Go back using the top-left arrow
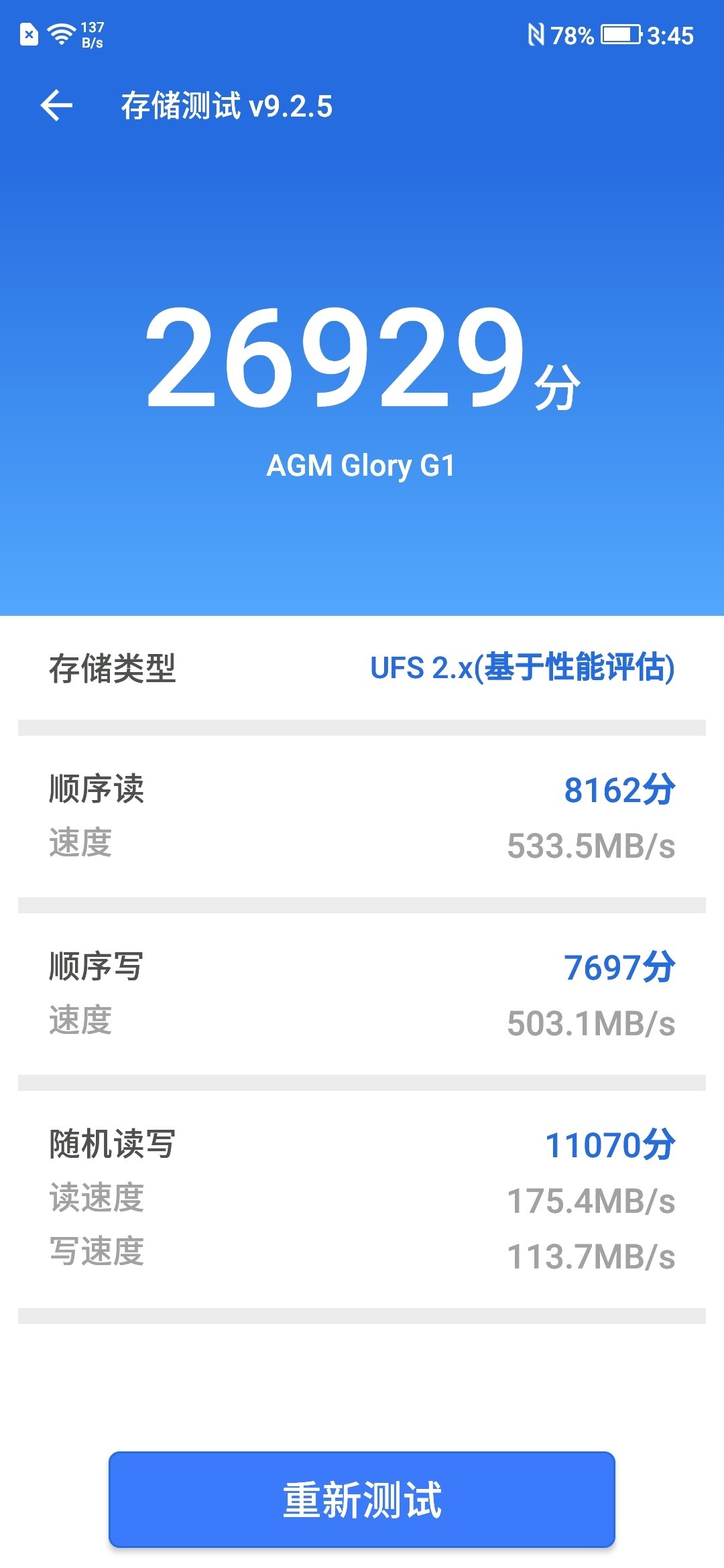The height and width of the screenshot is (1568, 724). coord(56,106)
